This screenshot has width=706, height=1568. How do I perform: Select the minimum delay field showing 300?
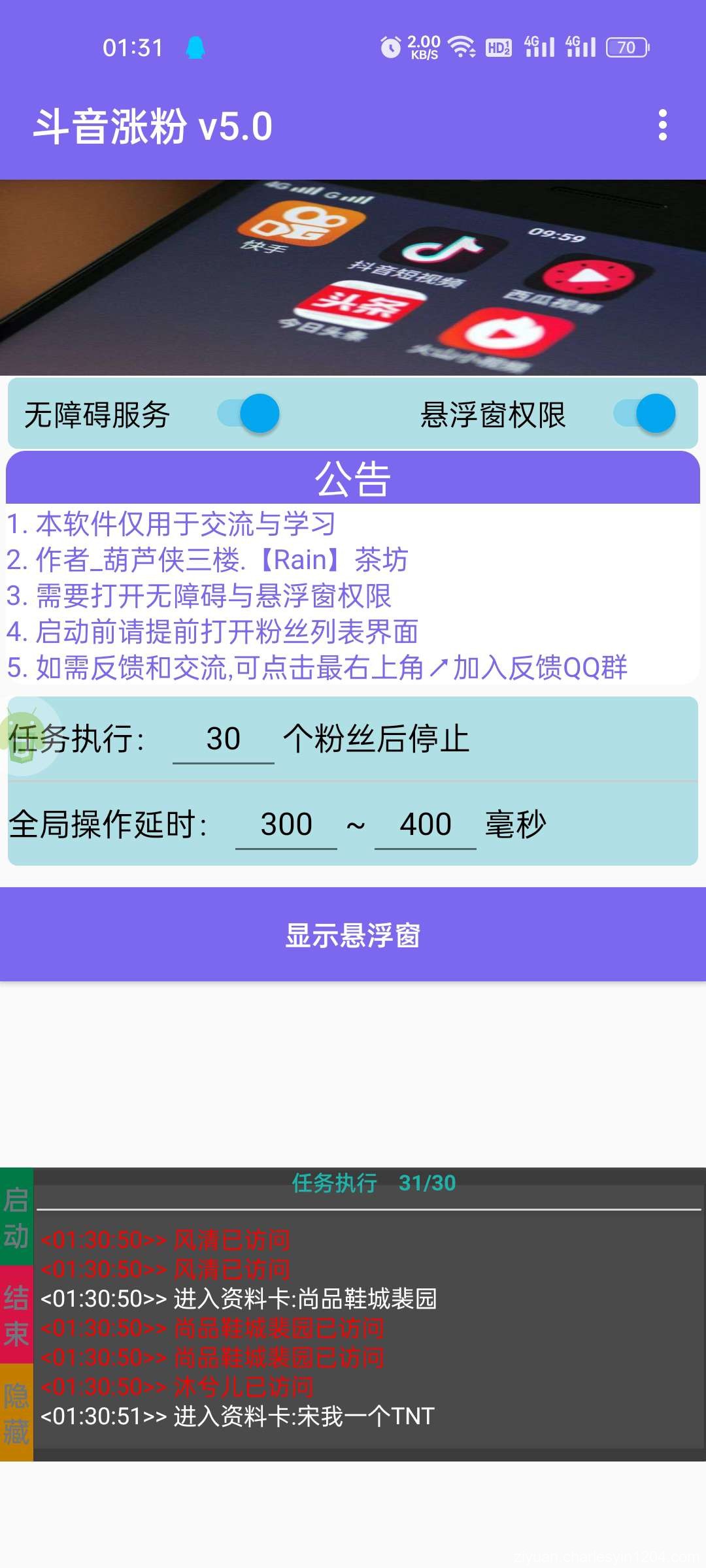[286, 825]
